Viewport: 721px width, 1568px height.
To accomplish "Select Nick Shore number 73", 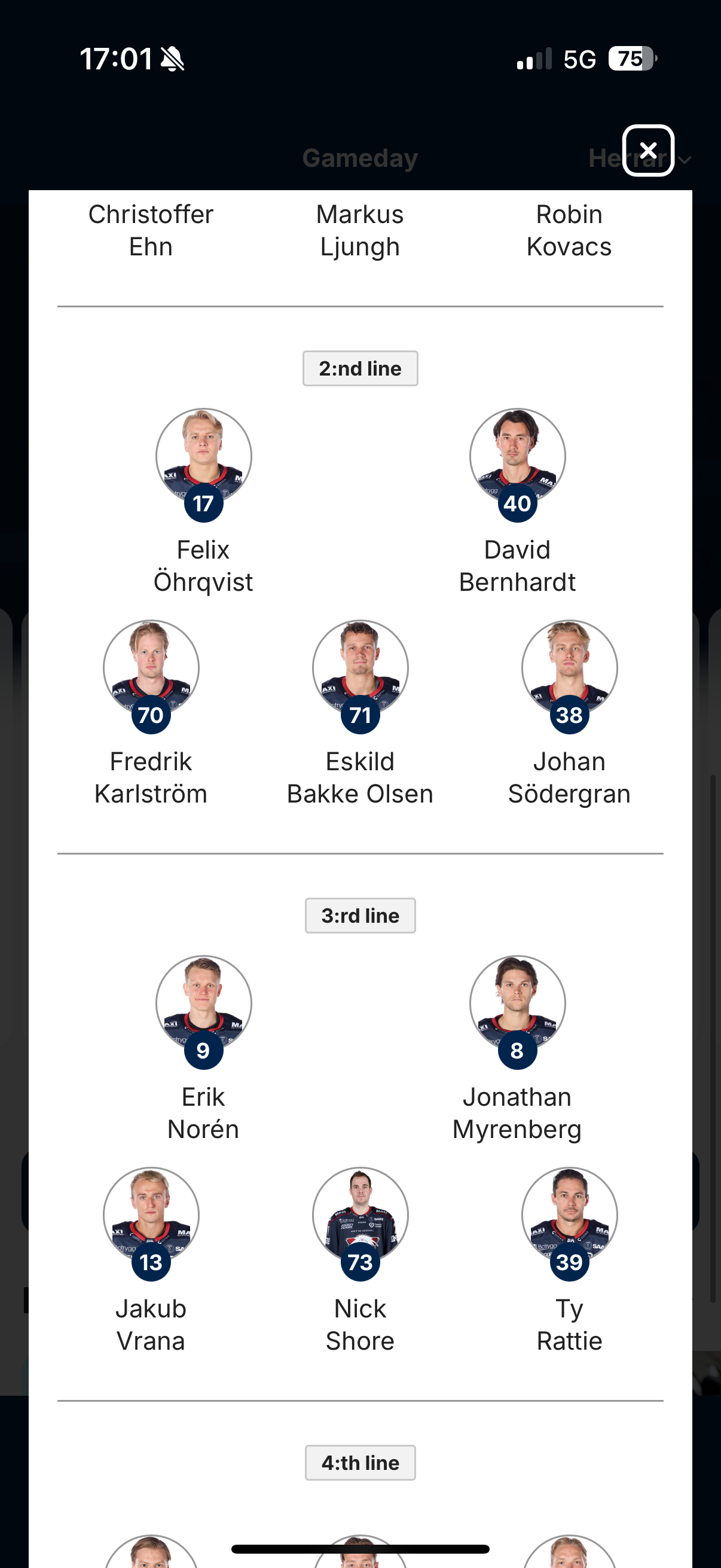I will (360, 1216).
